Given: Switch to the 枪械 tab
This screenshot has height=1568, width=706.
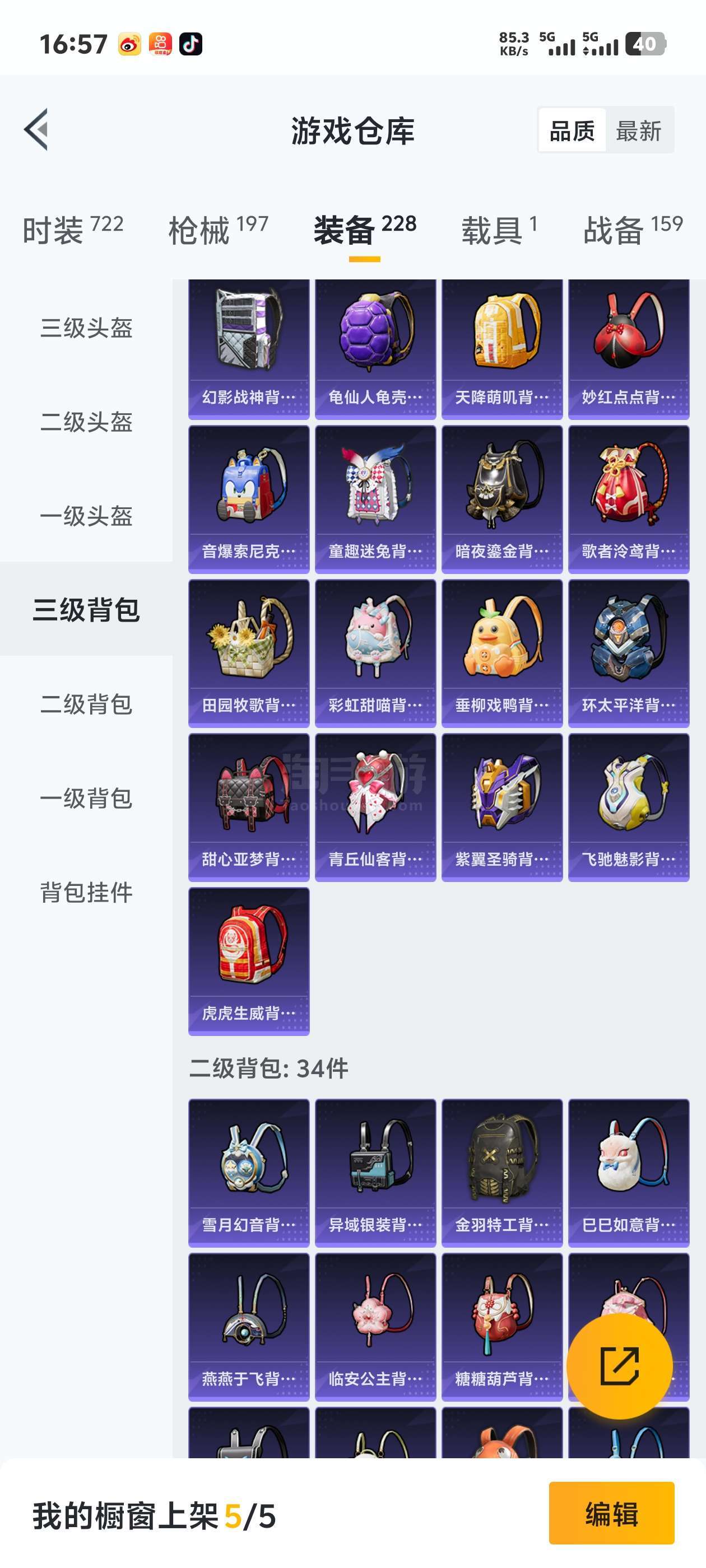Looking at the screenshot, I should (218, 230).
